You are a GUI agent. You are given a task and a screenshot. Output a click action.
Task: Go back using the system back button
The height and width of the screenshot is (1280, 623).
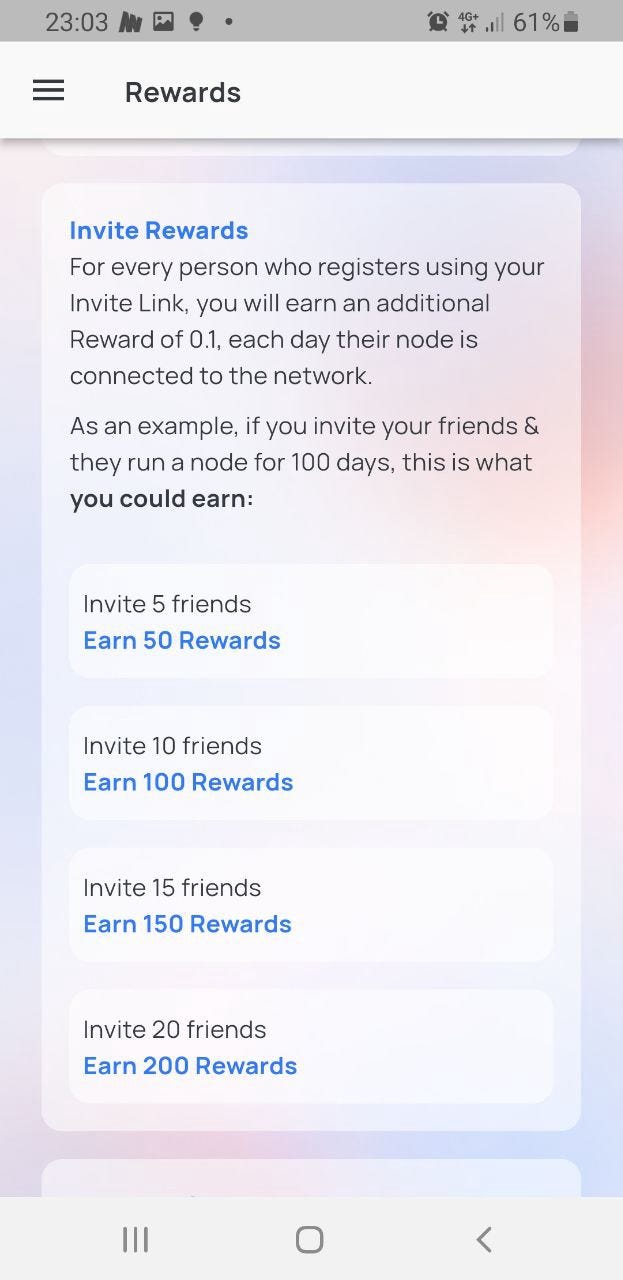pos(484,1240)
